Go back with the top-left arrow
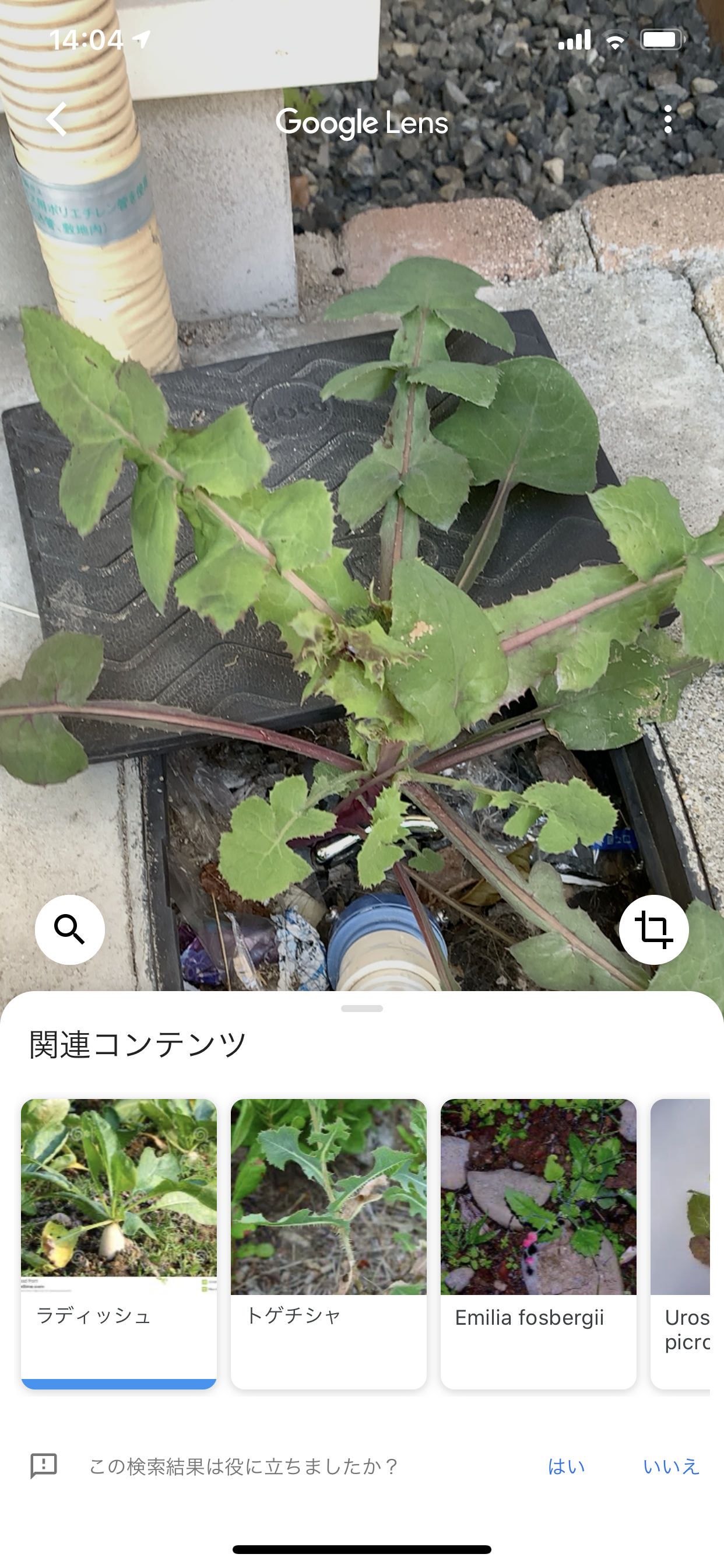 click(x=57, y=120)
